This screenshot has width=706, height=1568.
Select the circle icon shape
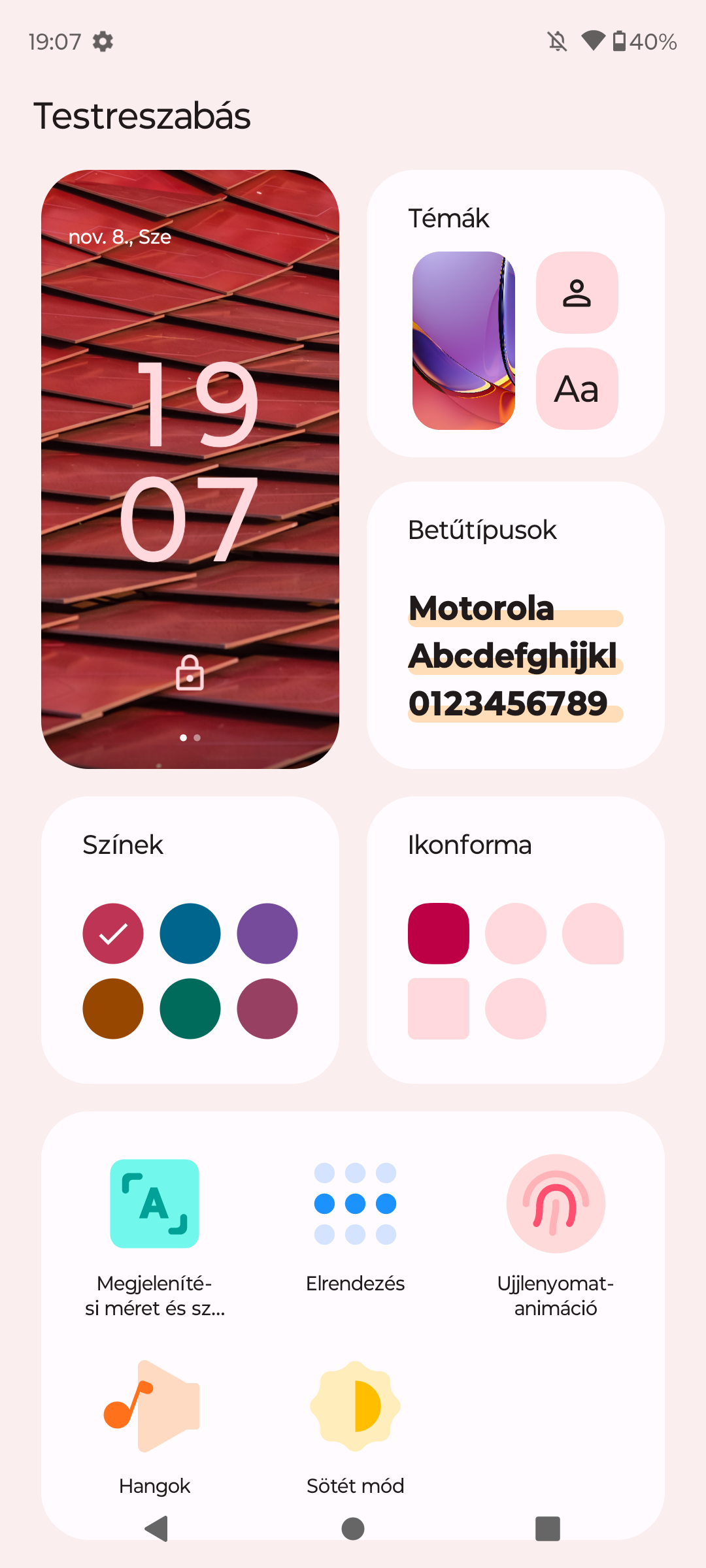point(516,934)
